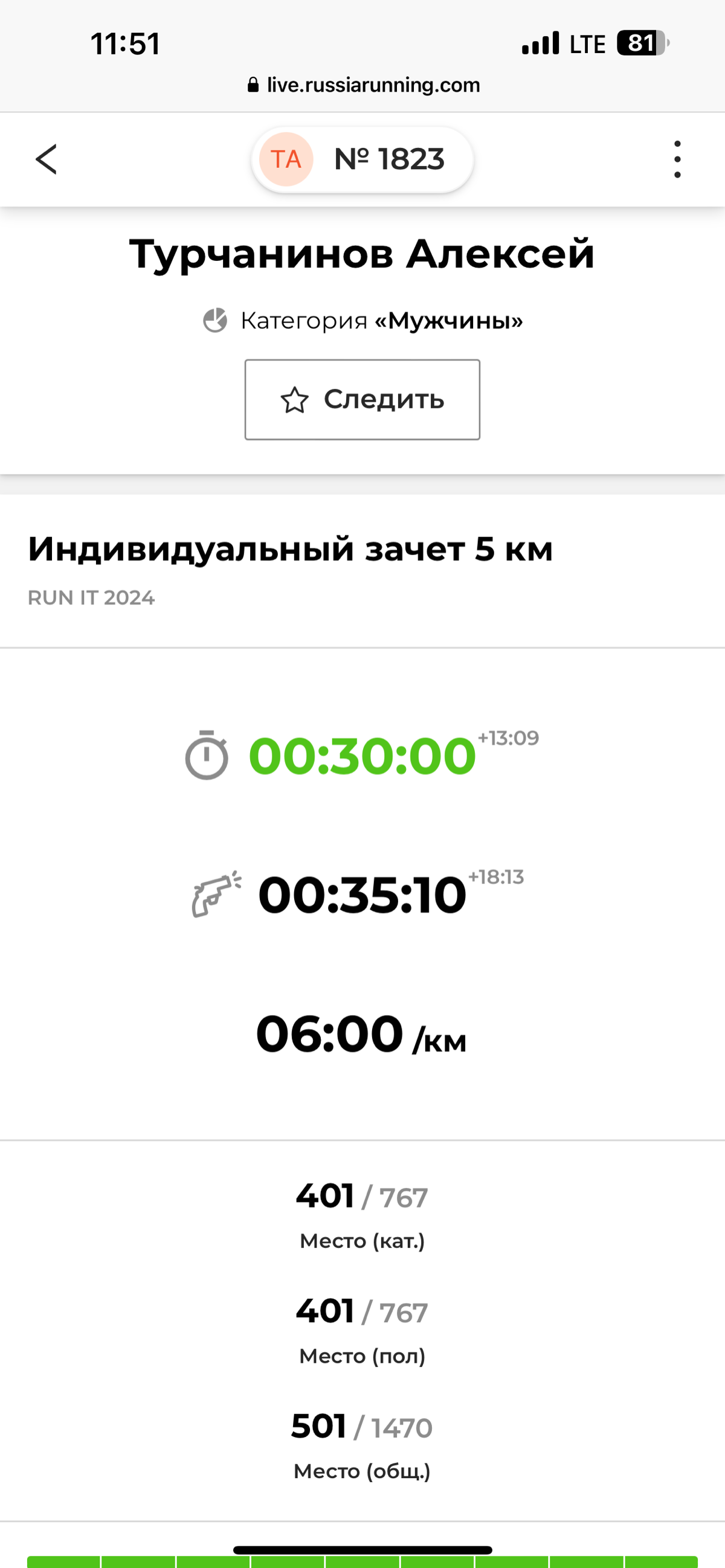Open the three-dot overflow menu
Viewport: 725px width, 1568px height.
pyautogui.click(x=677, y=159)
